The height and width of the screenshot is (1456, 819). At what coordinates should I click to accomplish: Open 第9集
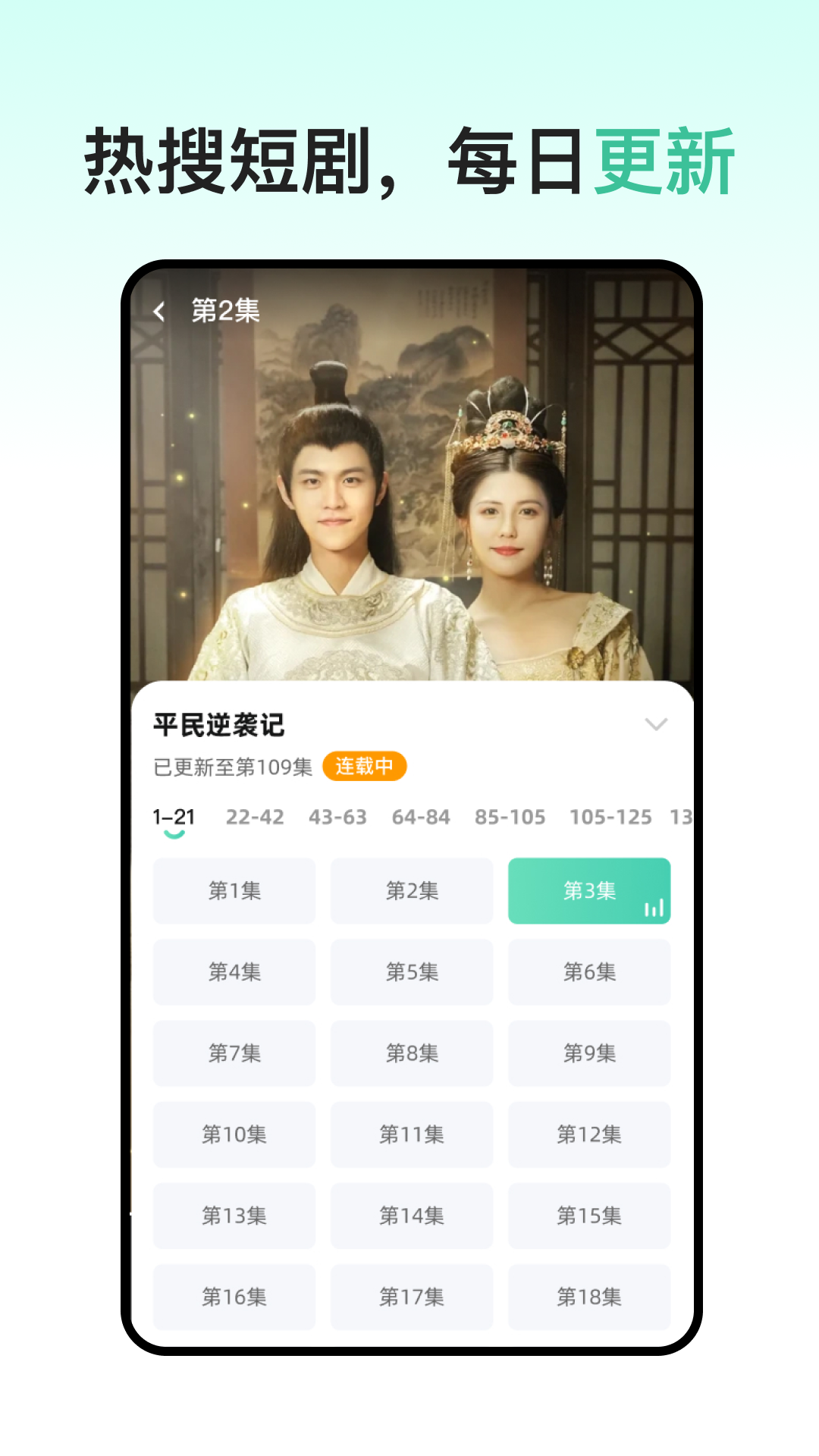pos(590,1053)
